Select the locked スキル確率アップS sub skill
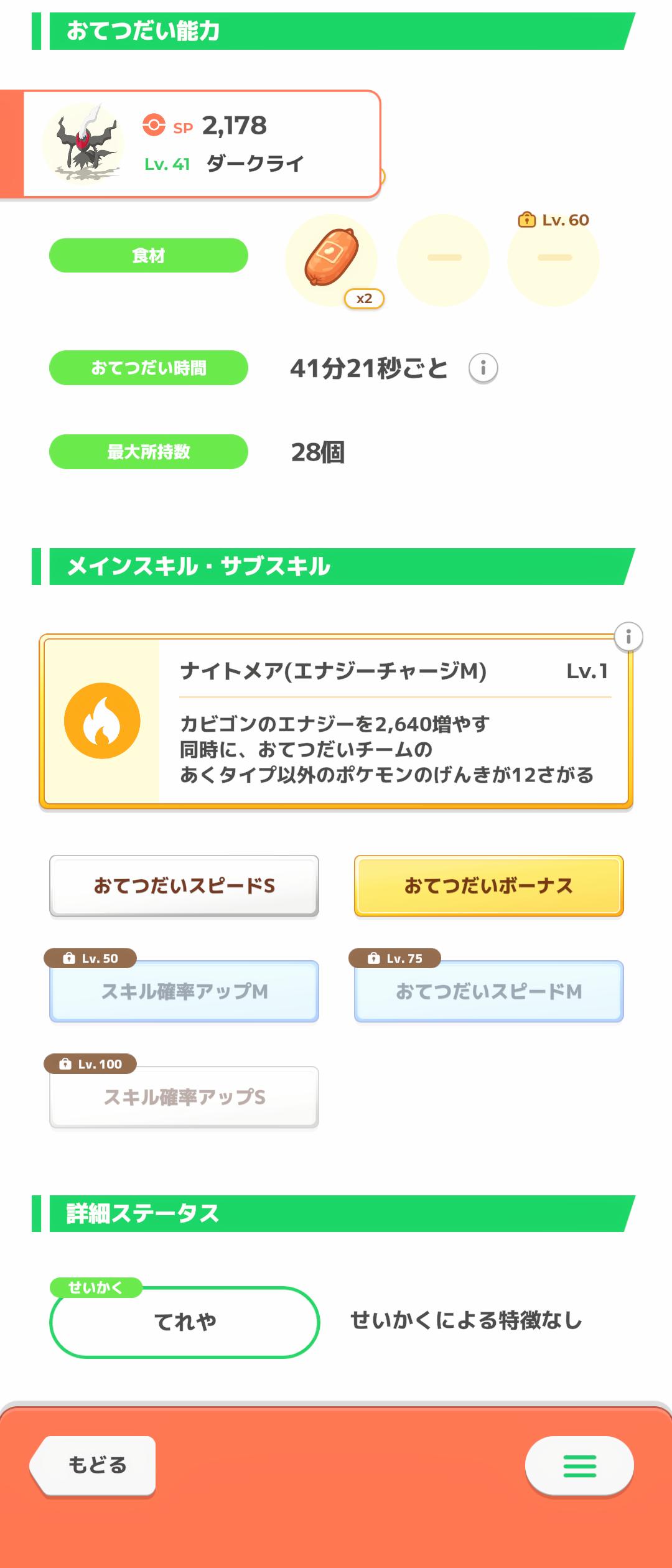 click(x=184, y=1097)
